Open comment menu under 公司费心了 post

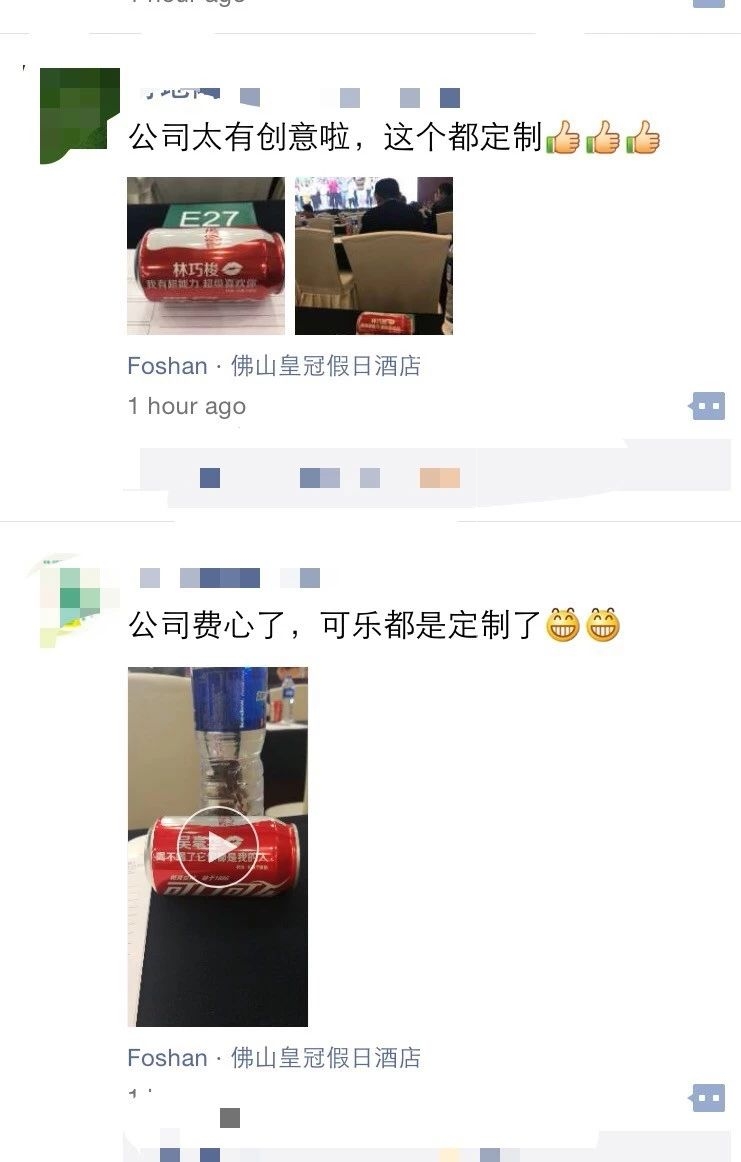[x=708, y=1098]
